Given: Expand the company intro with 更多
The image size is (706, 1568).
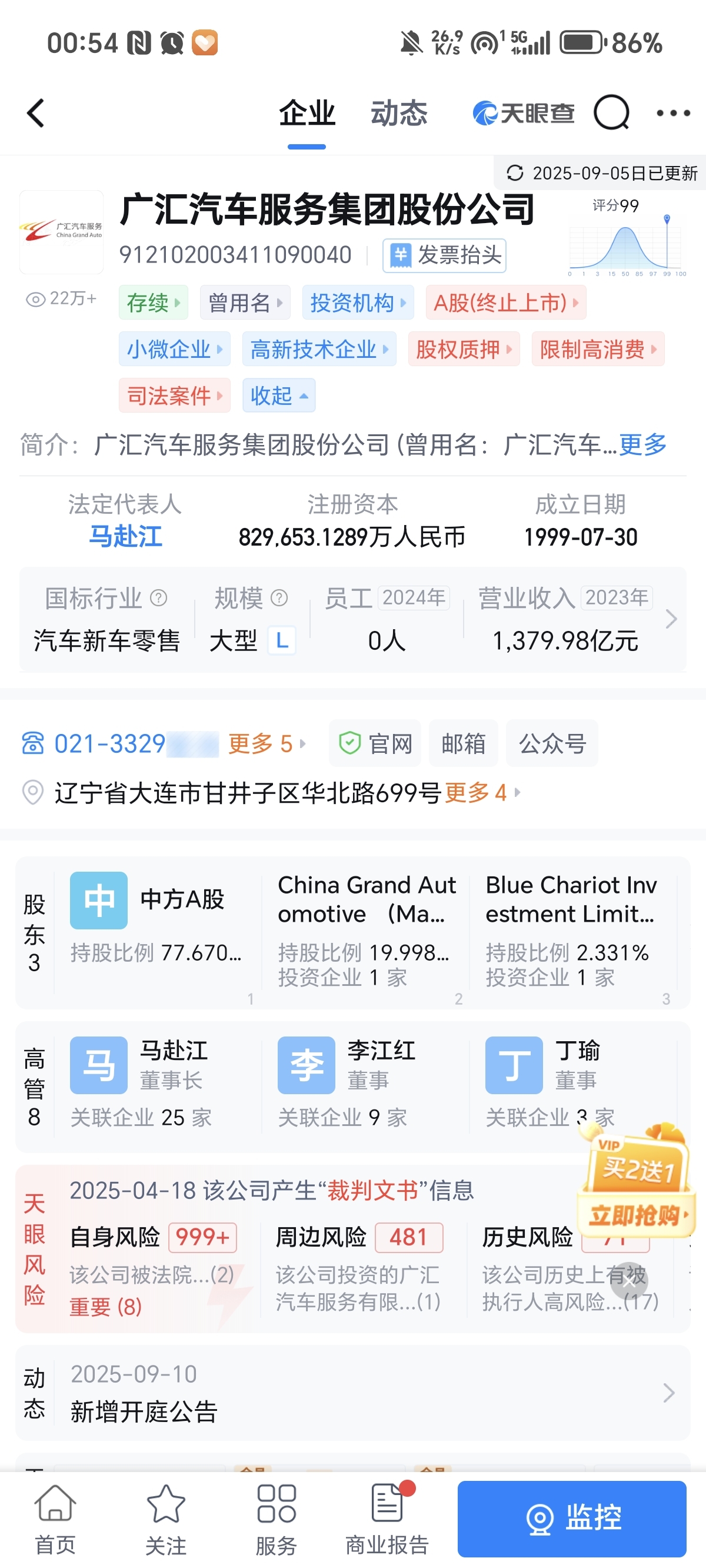Looking at the screenshot, I should [642, 445].
